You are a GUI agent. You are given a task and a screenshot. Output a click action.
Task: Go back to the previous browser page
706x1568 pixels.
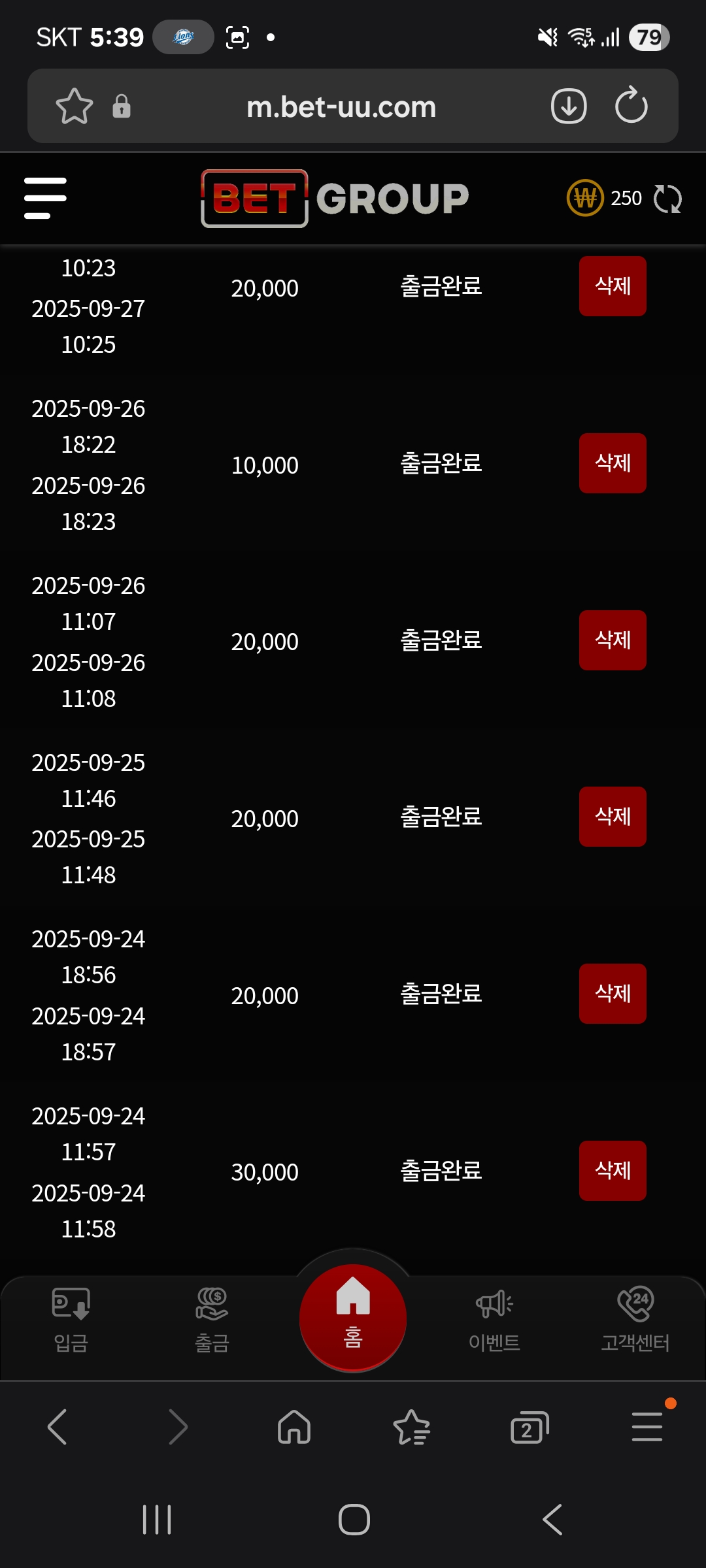pyautogui.click(x=58, y=1427)
